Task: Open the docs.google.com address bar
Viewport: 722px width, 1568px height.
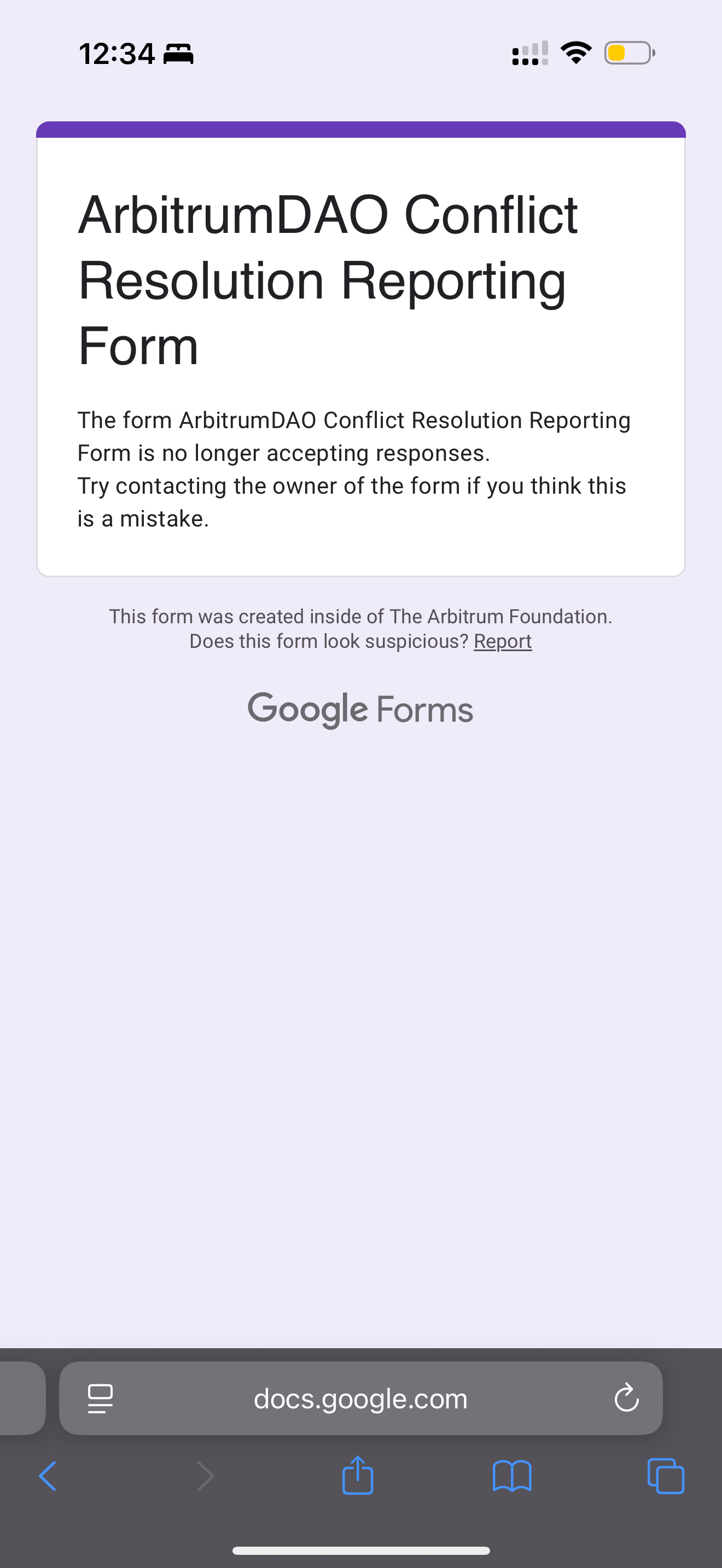Action: coord(360,1398)
